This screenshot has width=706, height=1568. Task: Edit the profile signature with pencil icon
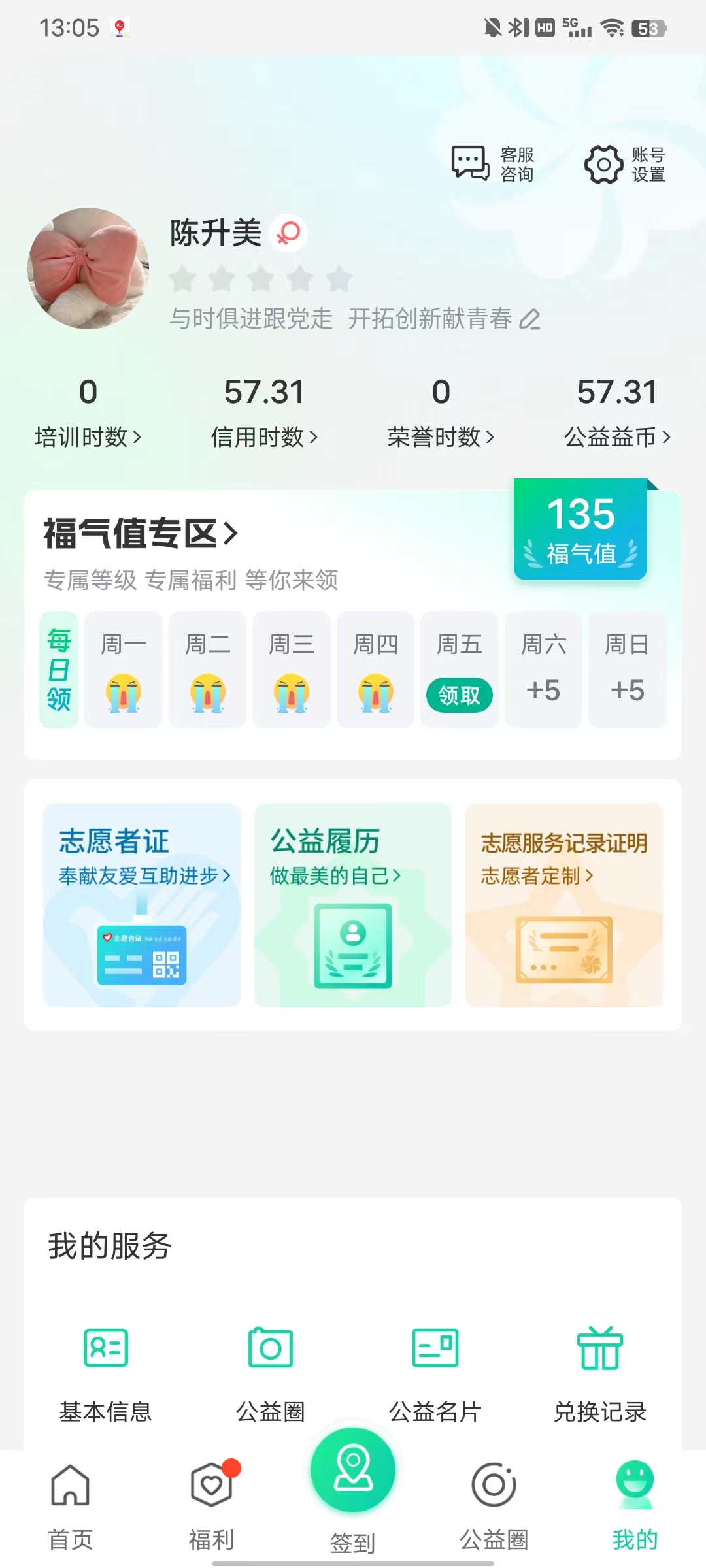click(529, 319)
